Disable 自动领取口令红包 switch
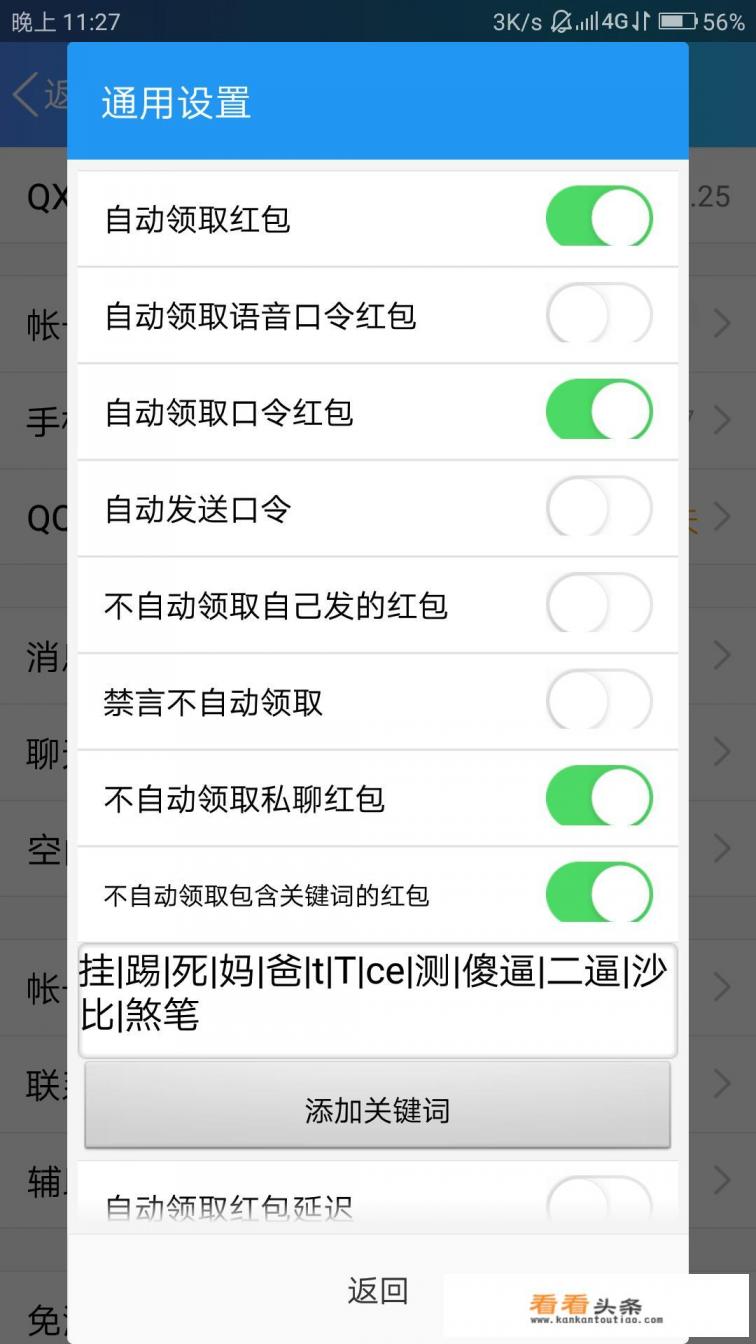The height and width of the screenshot is (1344, 756). (599, 412)
